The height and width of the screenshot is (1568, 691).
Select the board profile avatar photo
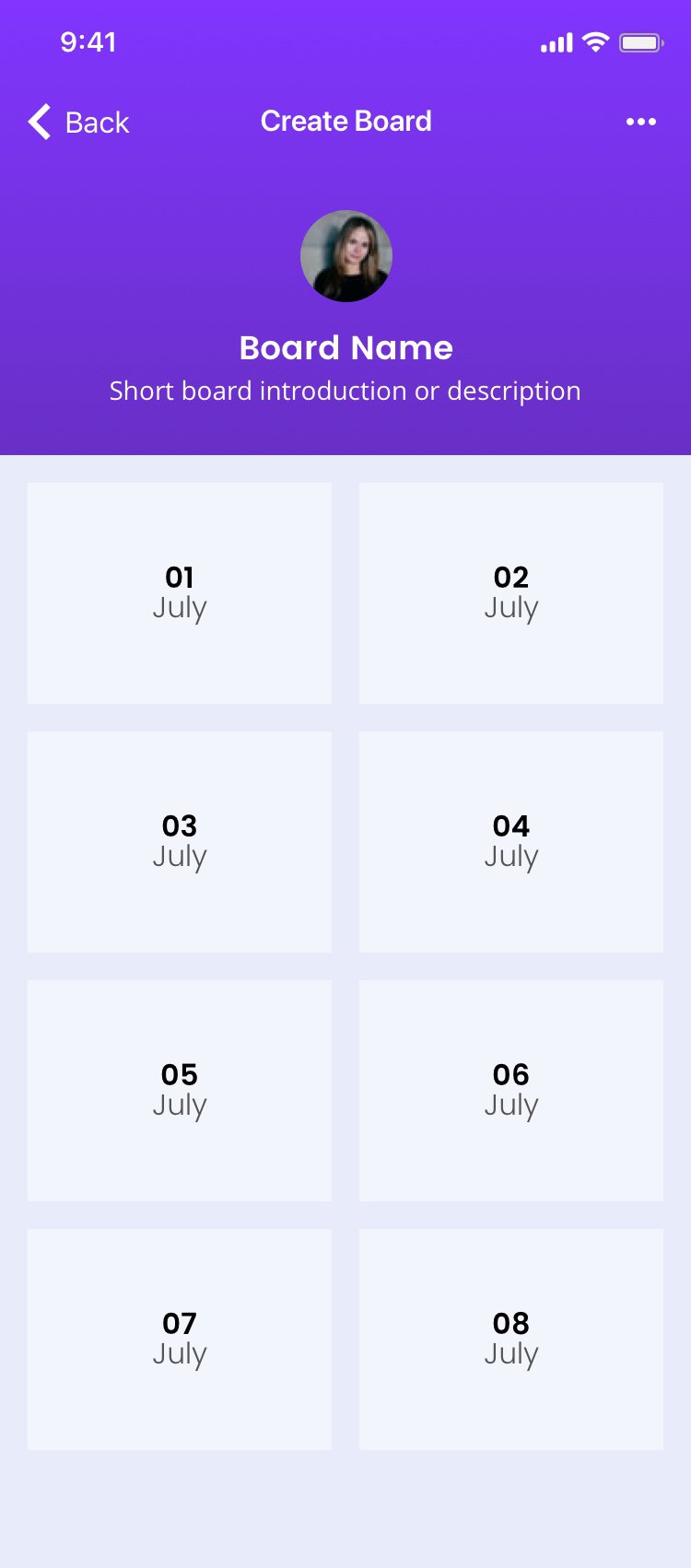345,256
